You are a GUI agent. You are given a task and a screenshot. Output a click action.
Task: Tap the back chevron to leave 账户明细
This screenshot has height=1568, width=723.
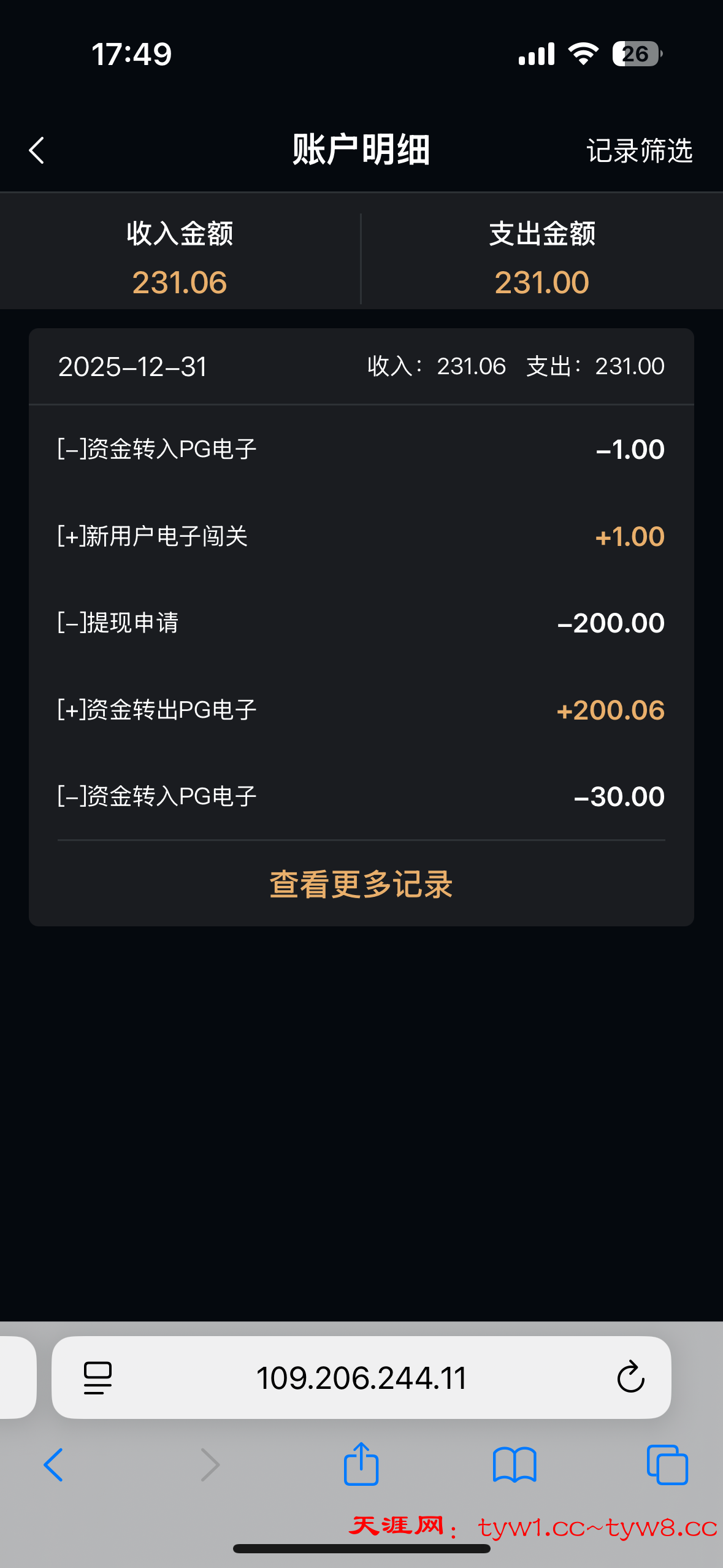[37, 150]
